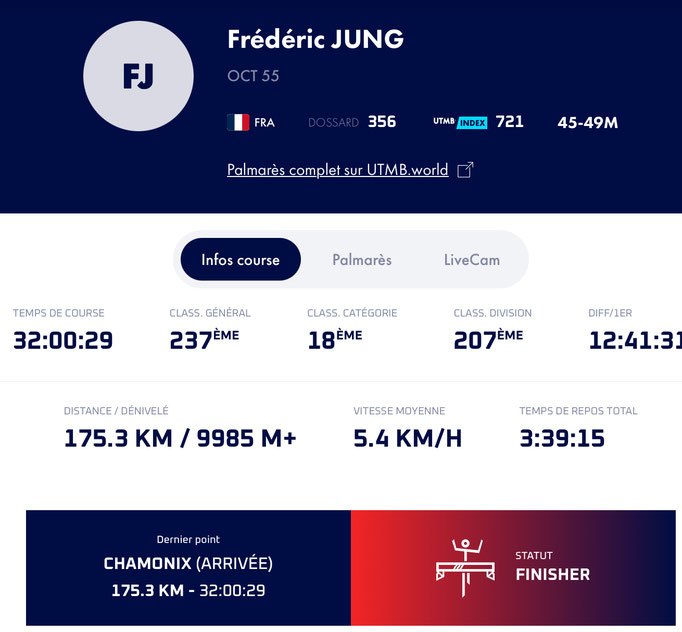Select the Infos course tab

(x=240, y=260)
